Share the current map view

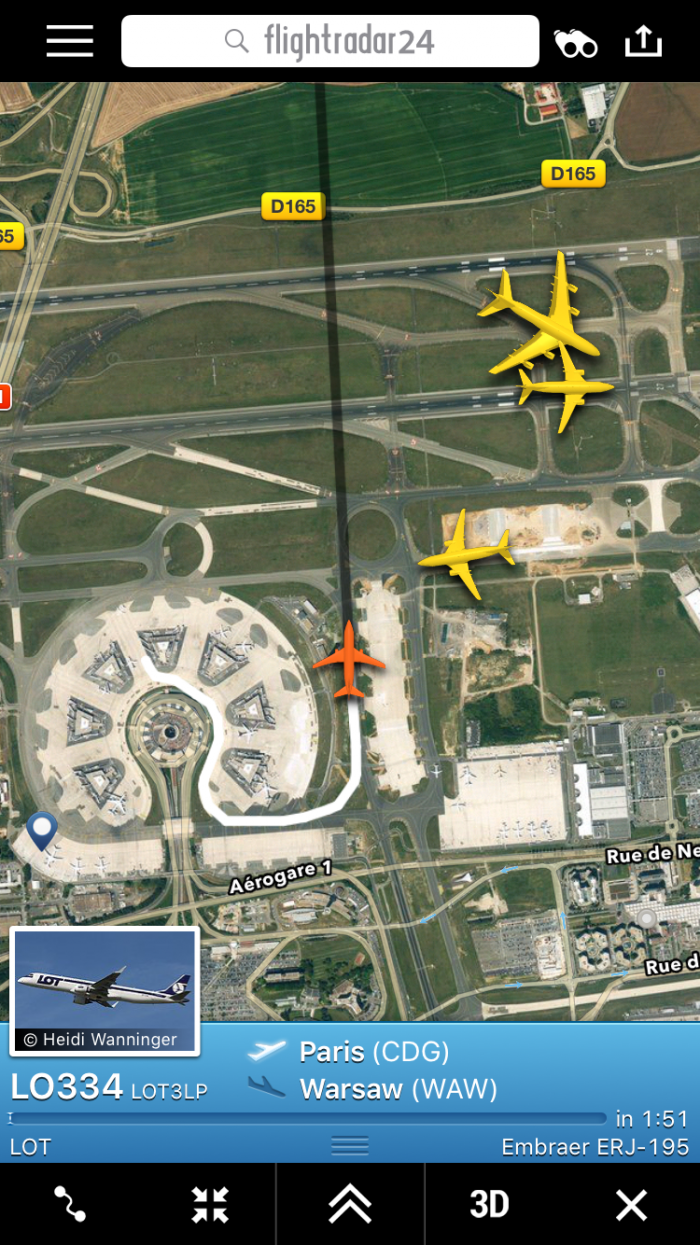643,41
